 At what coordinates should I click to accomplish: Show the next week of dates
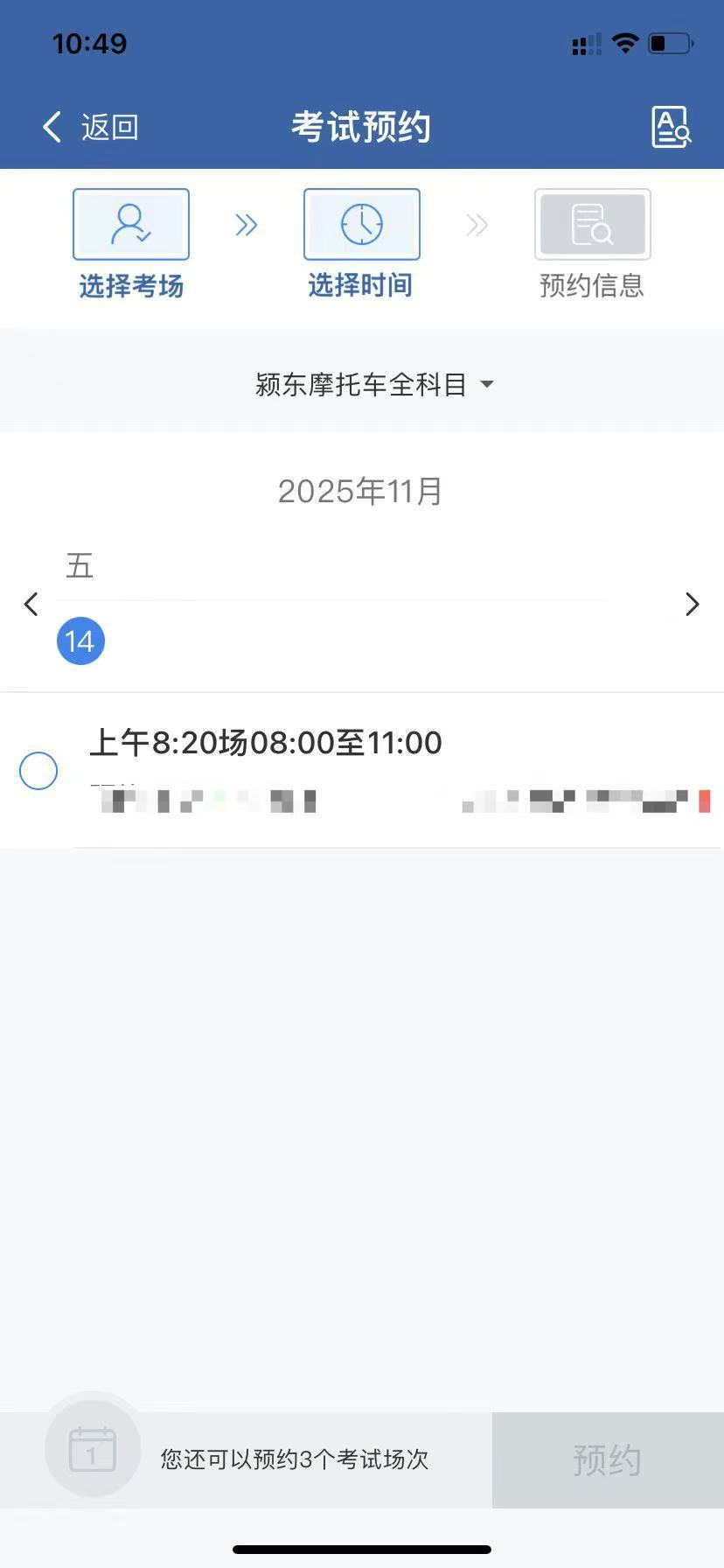coord(692,604)
